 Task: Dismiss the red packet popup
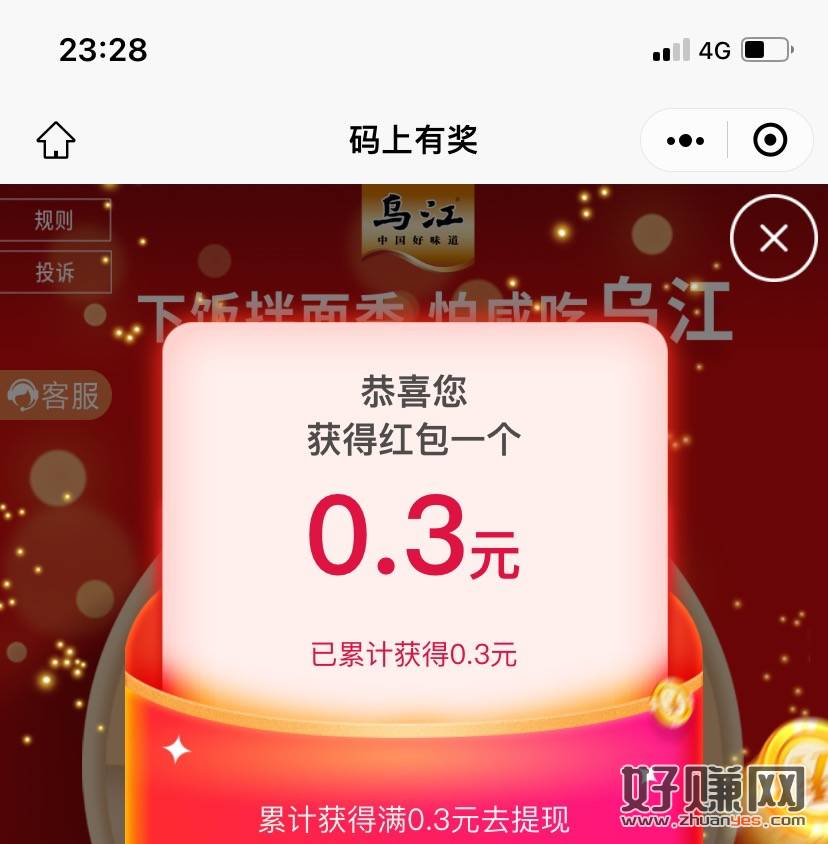coord(774,238)
